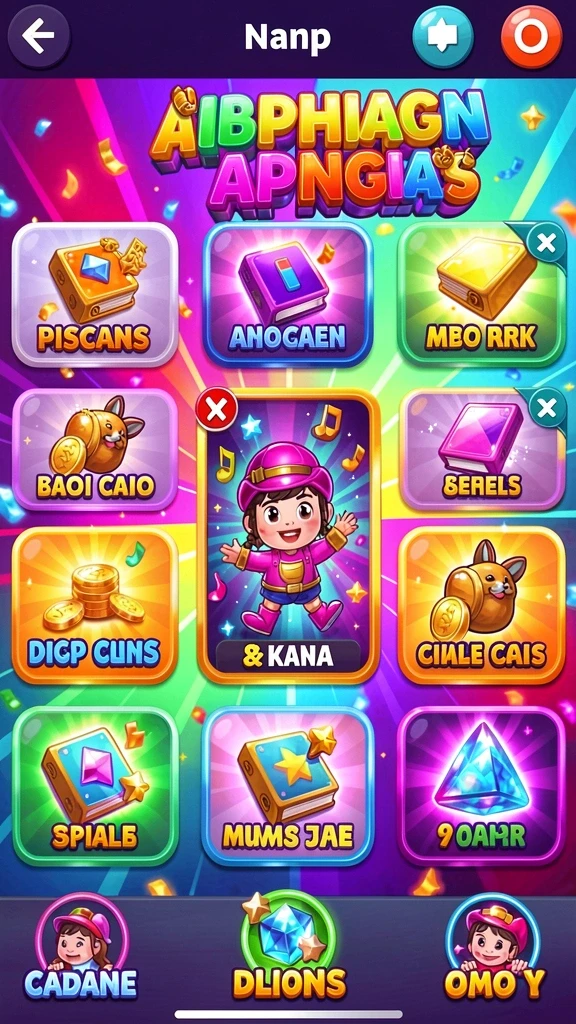
Task: Open the MUMS JAE star book tile
Action: pos(287,785)
